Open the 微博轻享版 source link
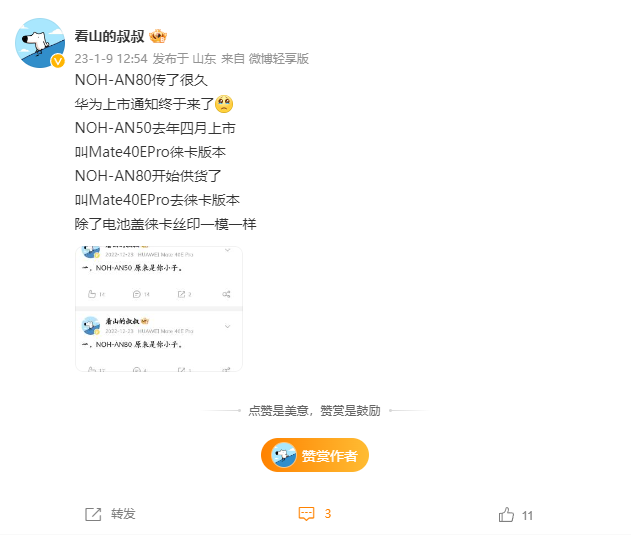 click(282, 58)
